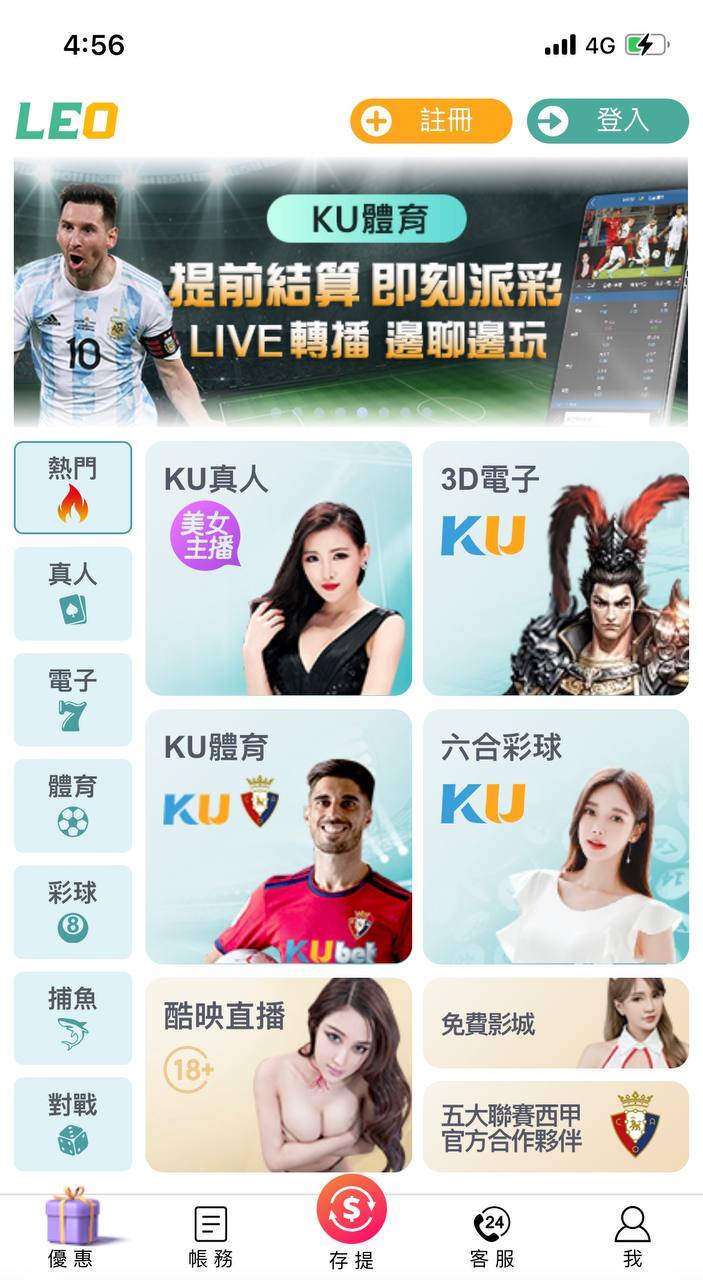Tap the 登入 login button

pos(607,122)
